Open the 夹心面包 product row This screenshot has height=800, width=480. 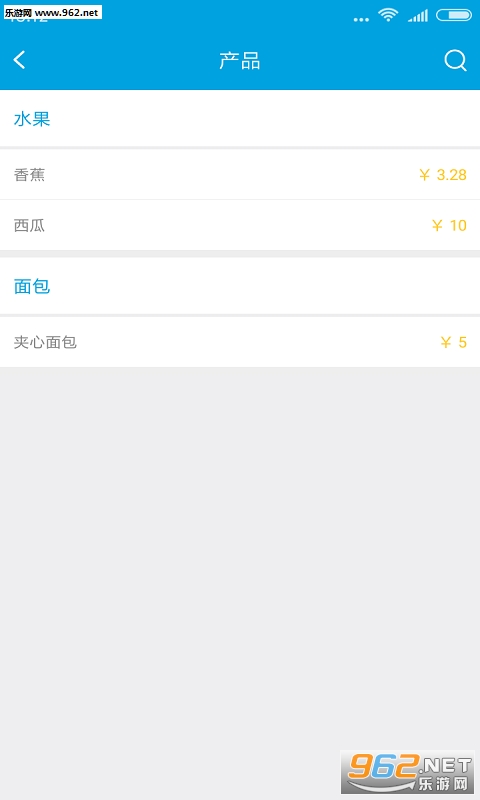click(240, 342)
